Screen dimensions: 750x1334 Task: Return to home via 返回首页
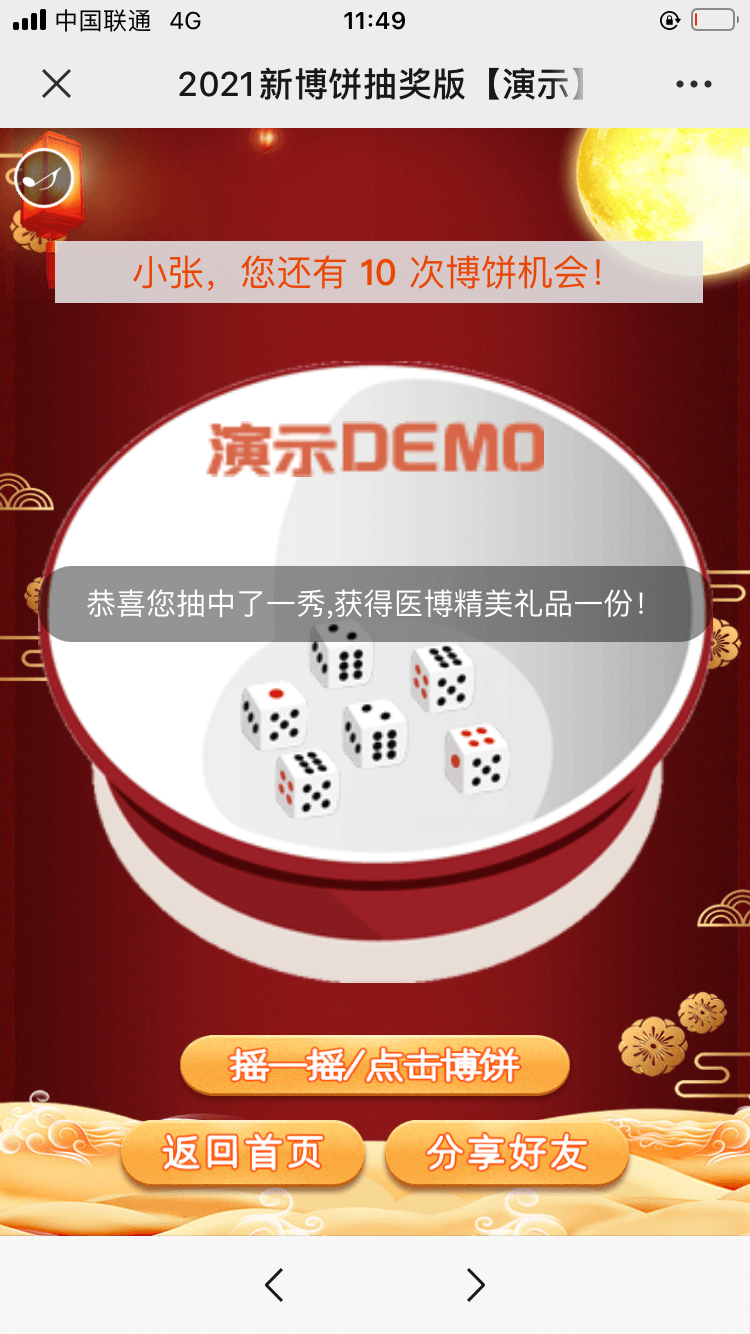(x=243, y=1153)
